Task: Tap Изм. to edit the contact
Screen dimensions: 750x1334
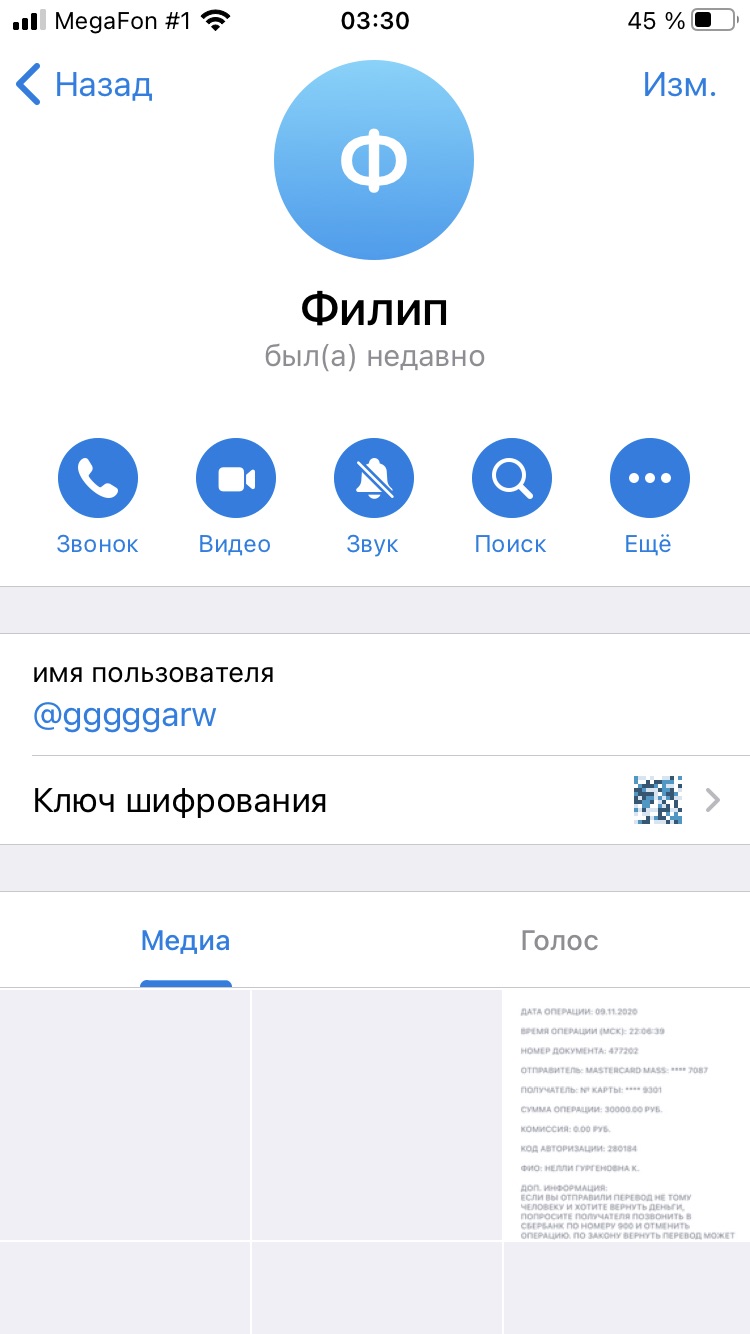Action: 680,85
